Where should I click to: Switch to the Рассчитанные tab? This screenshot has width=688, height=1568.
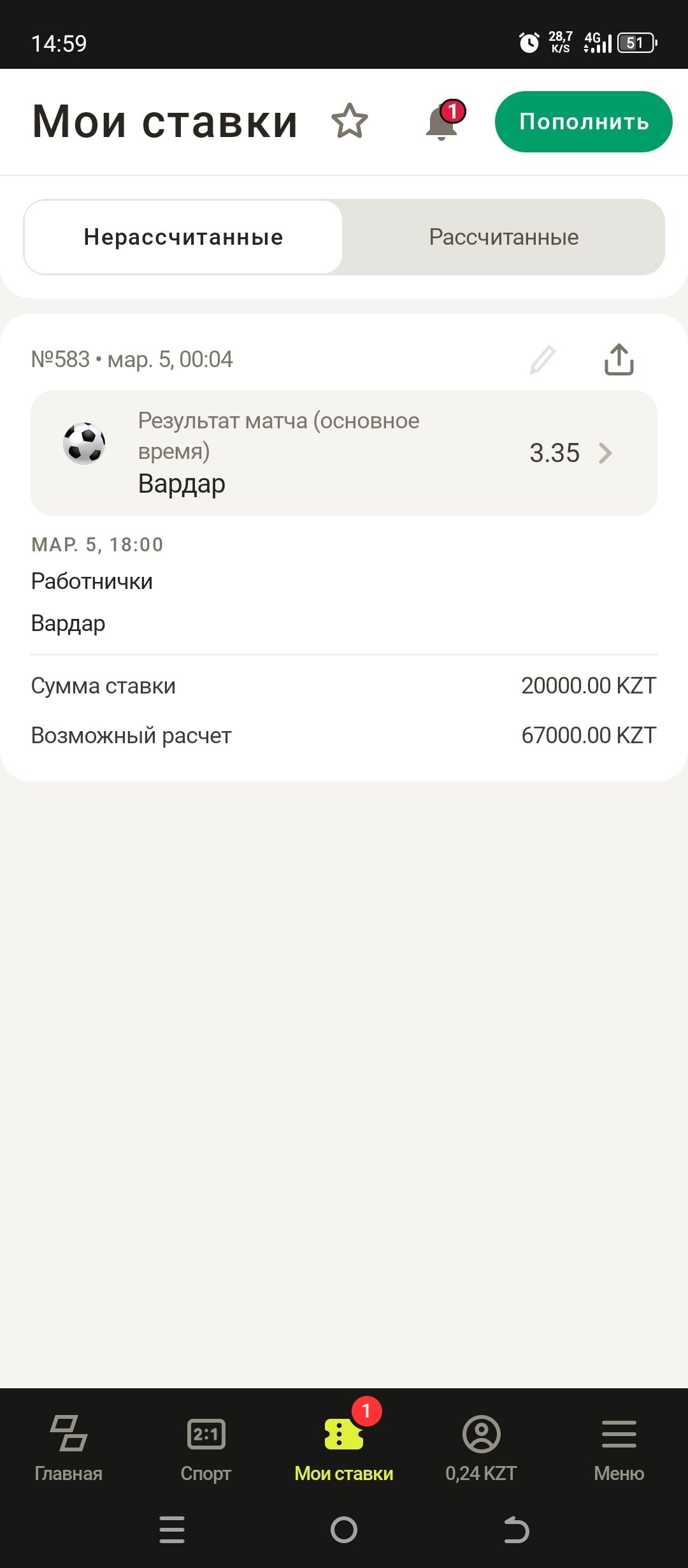(x=503, y=237)
